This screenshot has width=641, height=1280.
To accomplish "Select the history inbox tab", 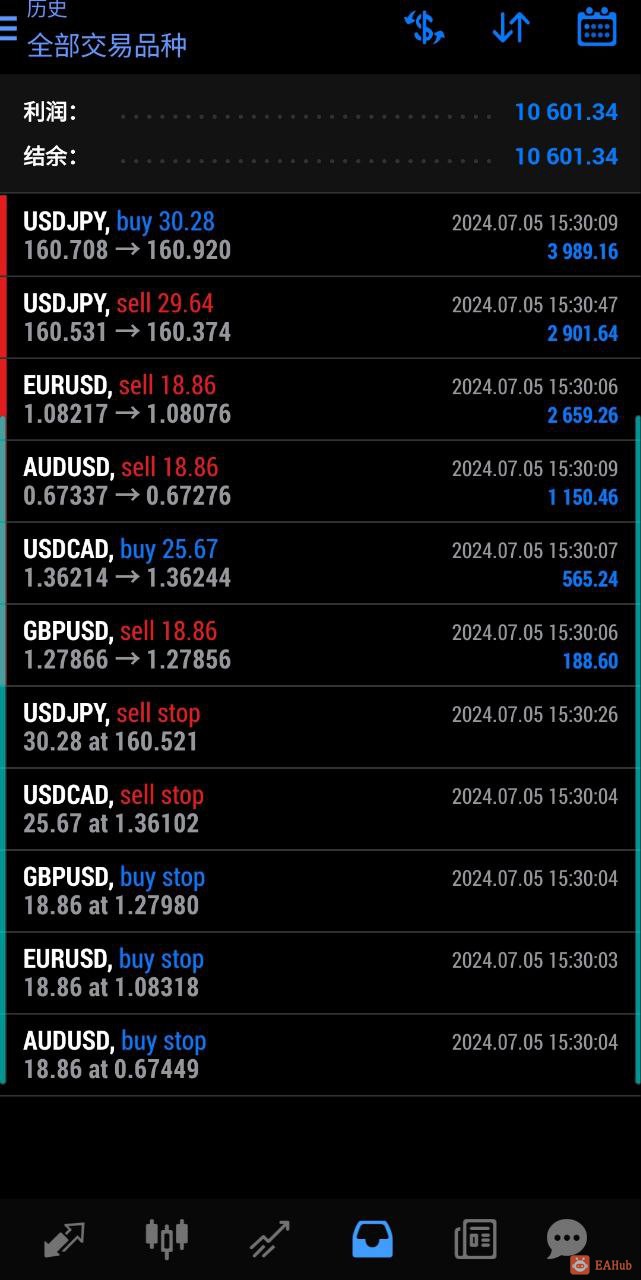I will point(372,1239).
